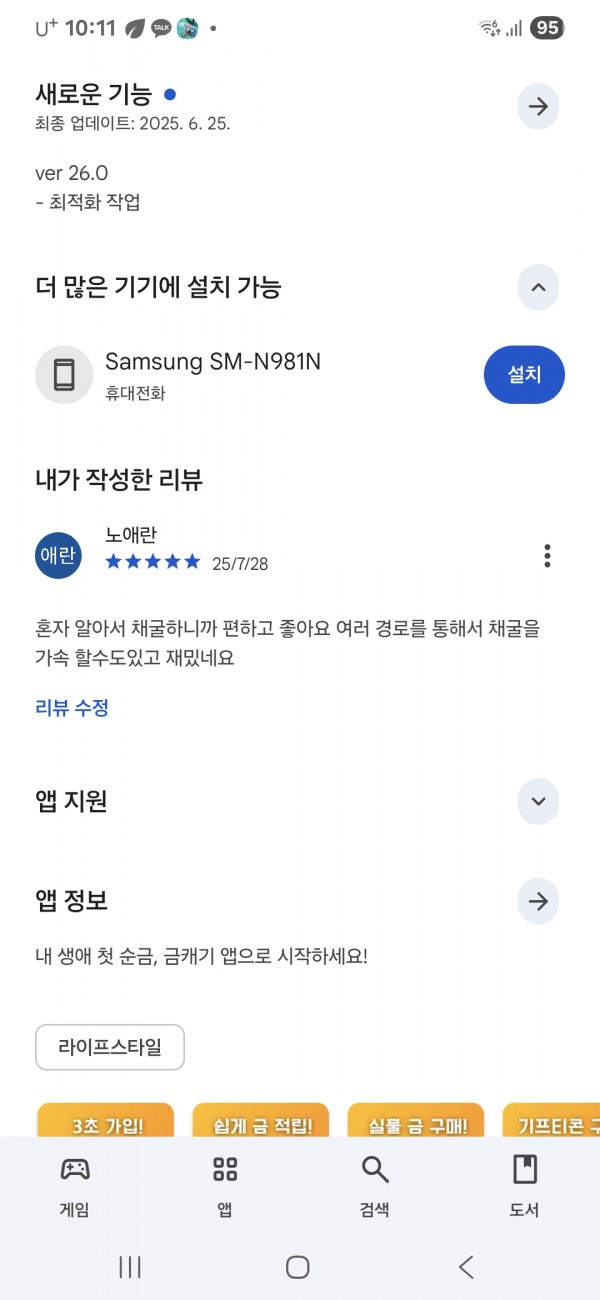Expand the 앱 지원 section

tap(538, 802)
